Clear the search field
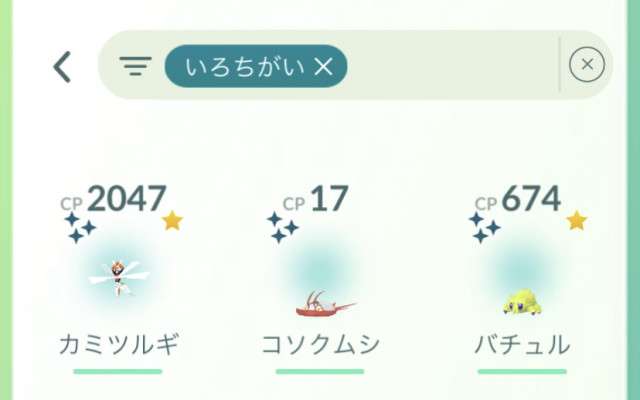Image resolution: width=640 pixels, height=400 pixels. tap(587, 66)
